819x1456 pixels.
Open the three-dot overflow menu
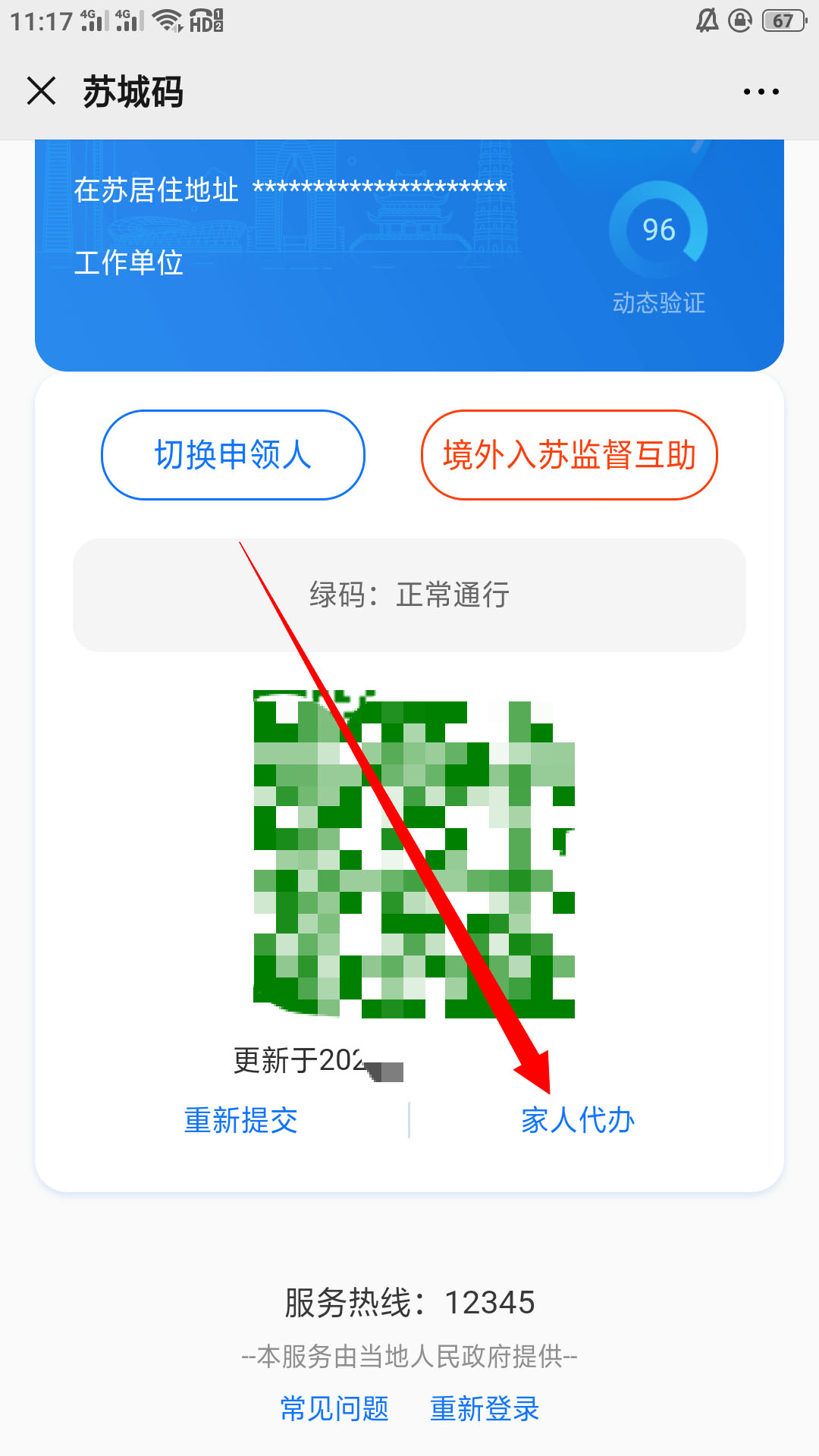coord(761,92)
